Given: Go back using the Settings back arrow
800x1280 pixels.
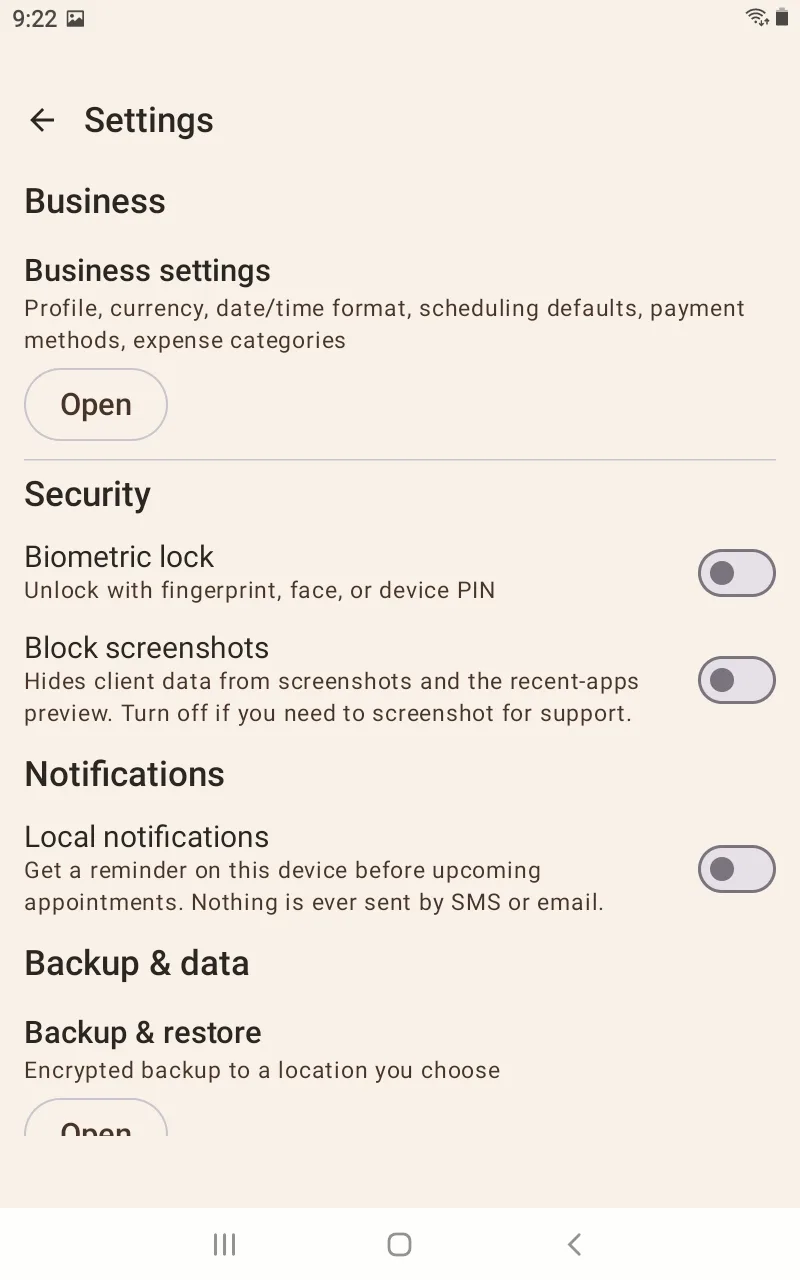Looking at the screenshot, I should [x=42, y=121].
